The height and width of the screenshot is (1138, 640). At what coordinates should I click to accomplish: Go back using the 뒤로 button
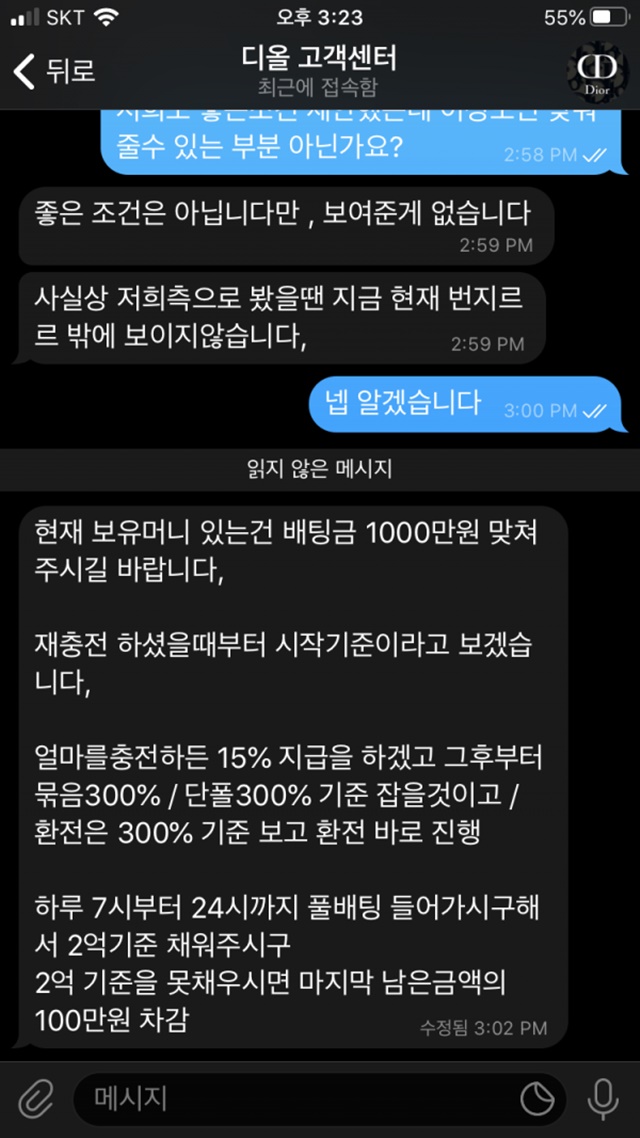tap(54, 71)
